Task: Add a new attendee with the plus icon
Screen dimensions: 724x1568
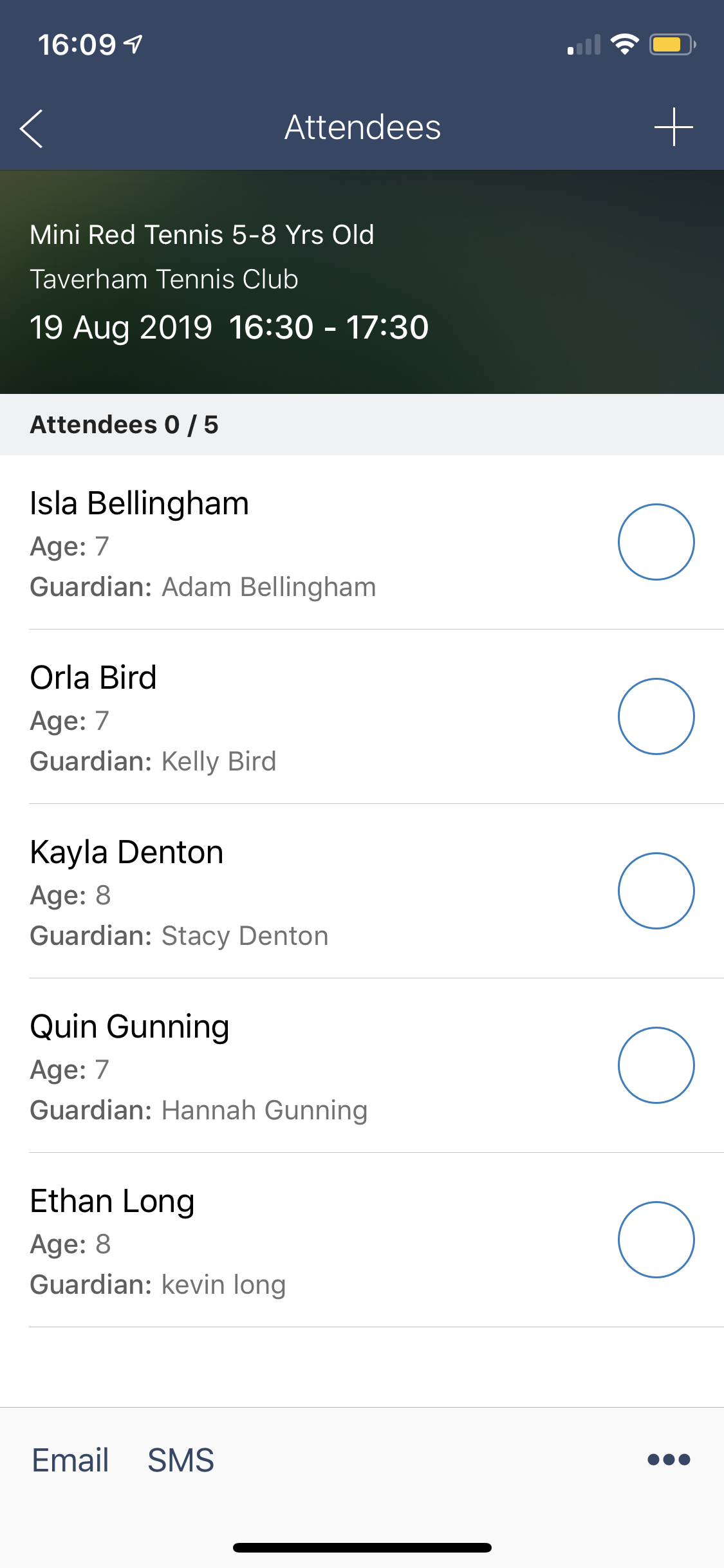Action: [673, 127]
